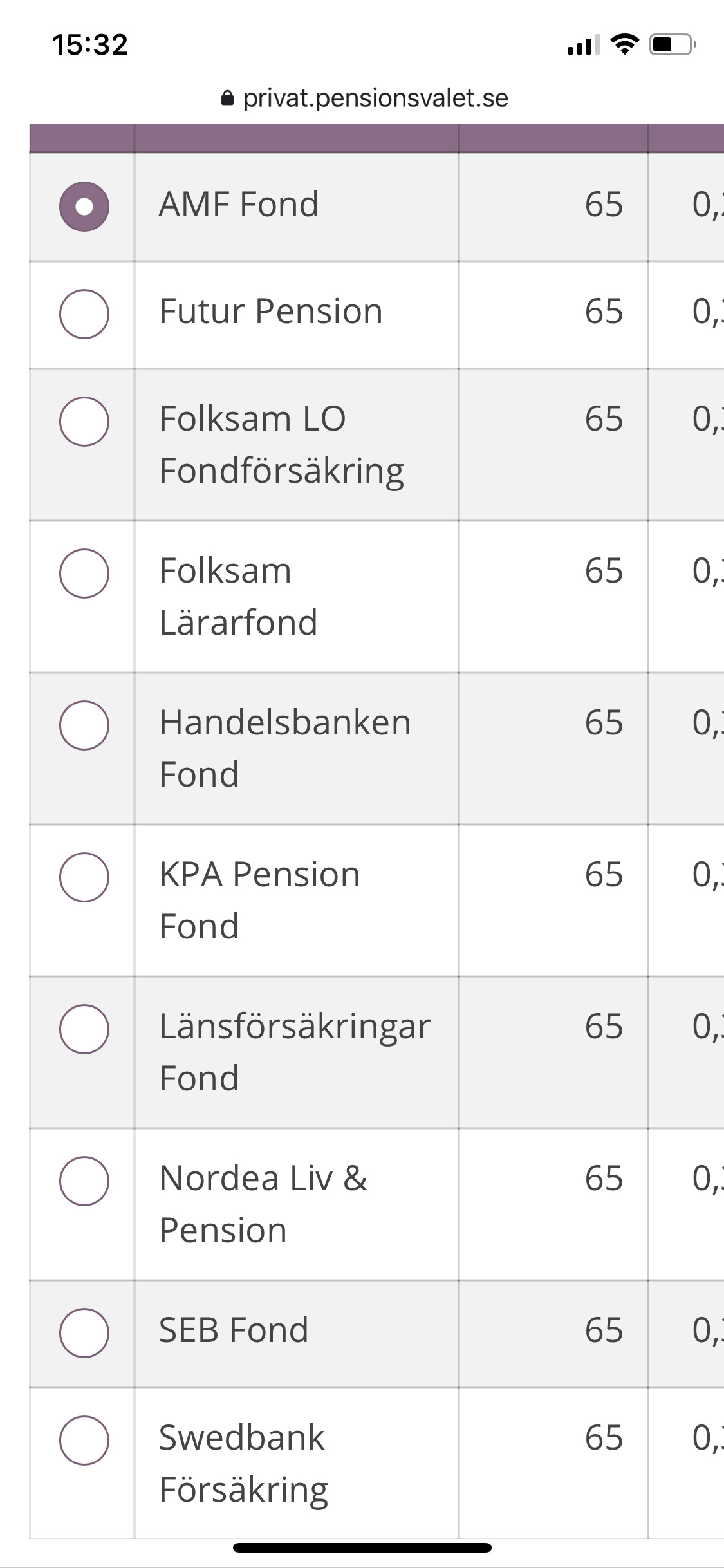Pick Länsförsäkringar Fond
The image size is (724, 1568).
[x=84, y=1029]
